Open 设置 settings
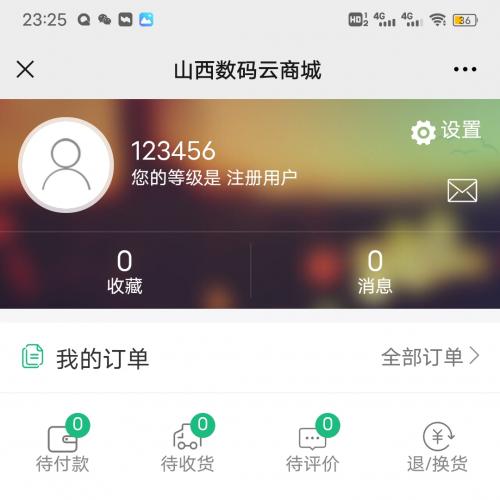 point(446,131)
